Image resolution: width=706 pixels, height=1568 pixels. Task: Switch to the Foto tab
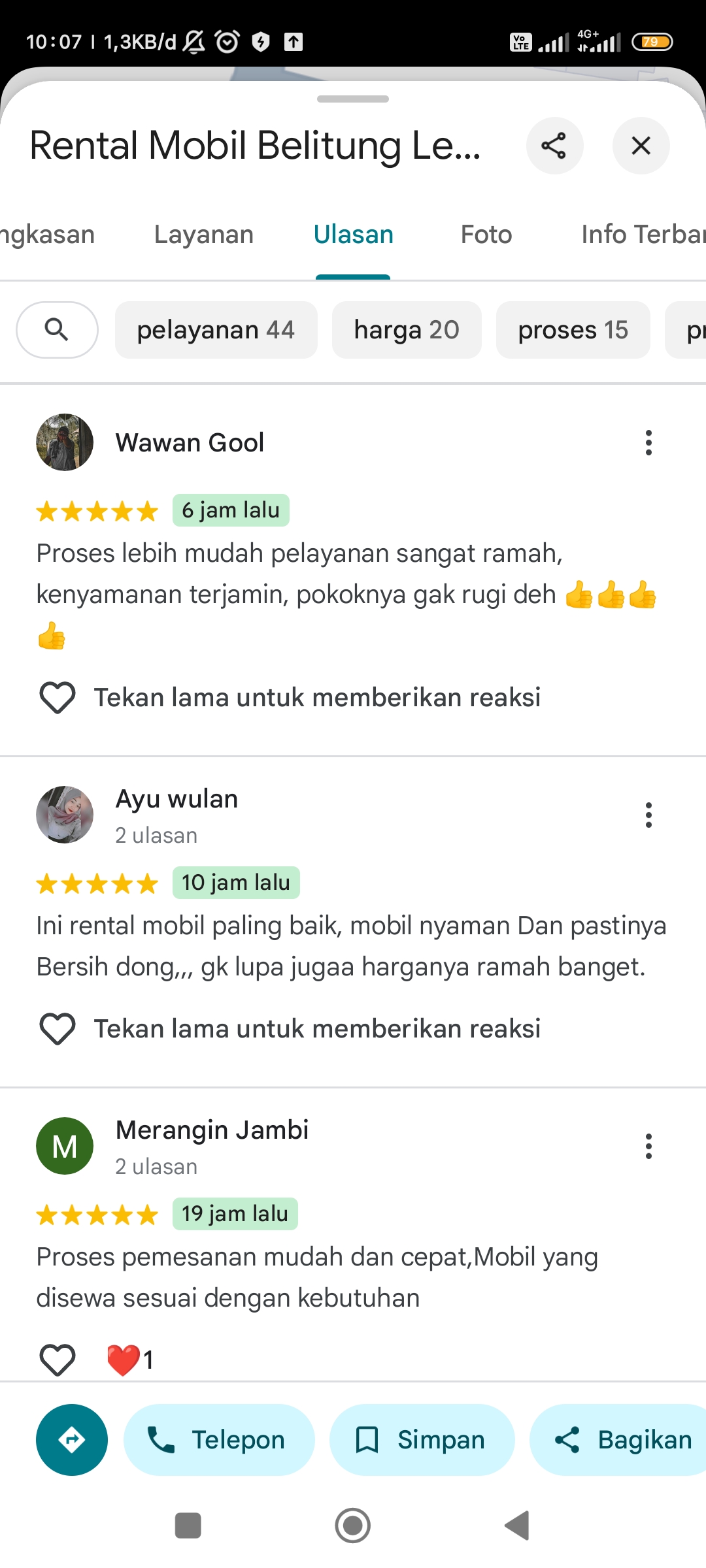click(x=486, y=235)
